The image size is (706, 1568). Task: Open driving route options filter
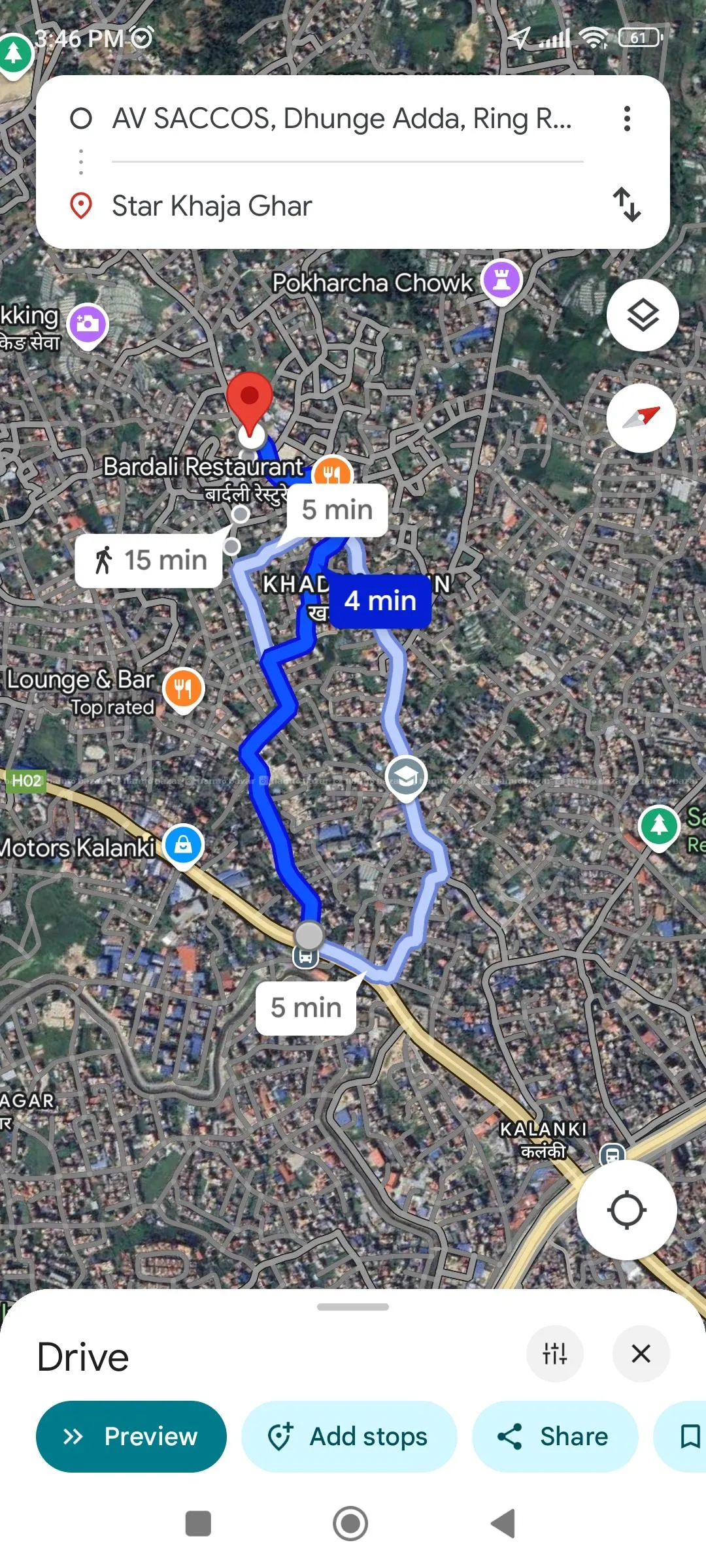point(554,1354)
